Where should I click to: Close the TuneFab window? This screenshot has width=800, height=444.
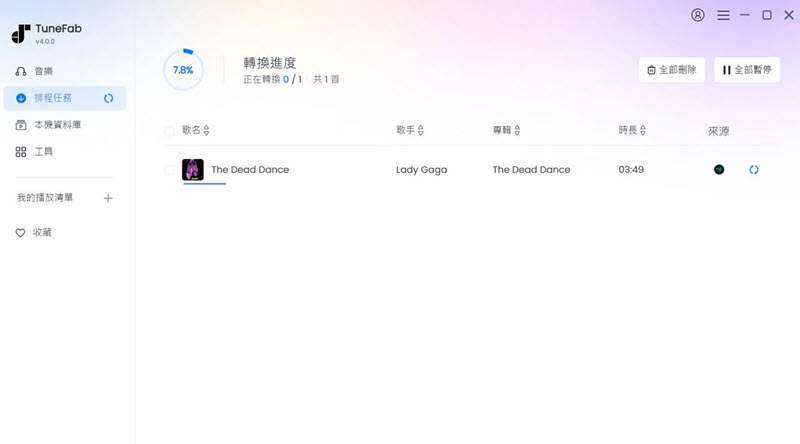click(787, 15)
